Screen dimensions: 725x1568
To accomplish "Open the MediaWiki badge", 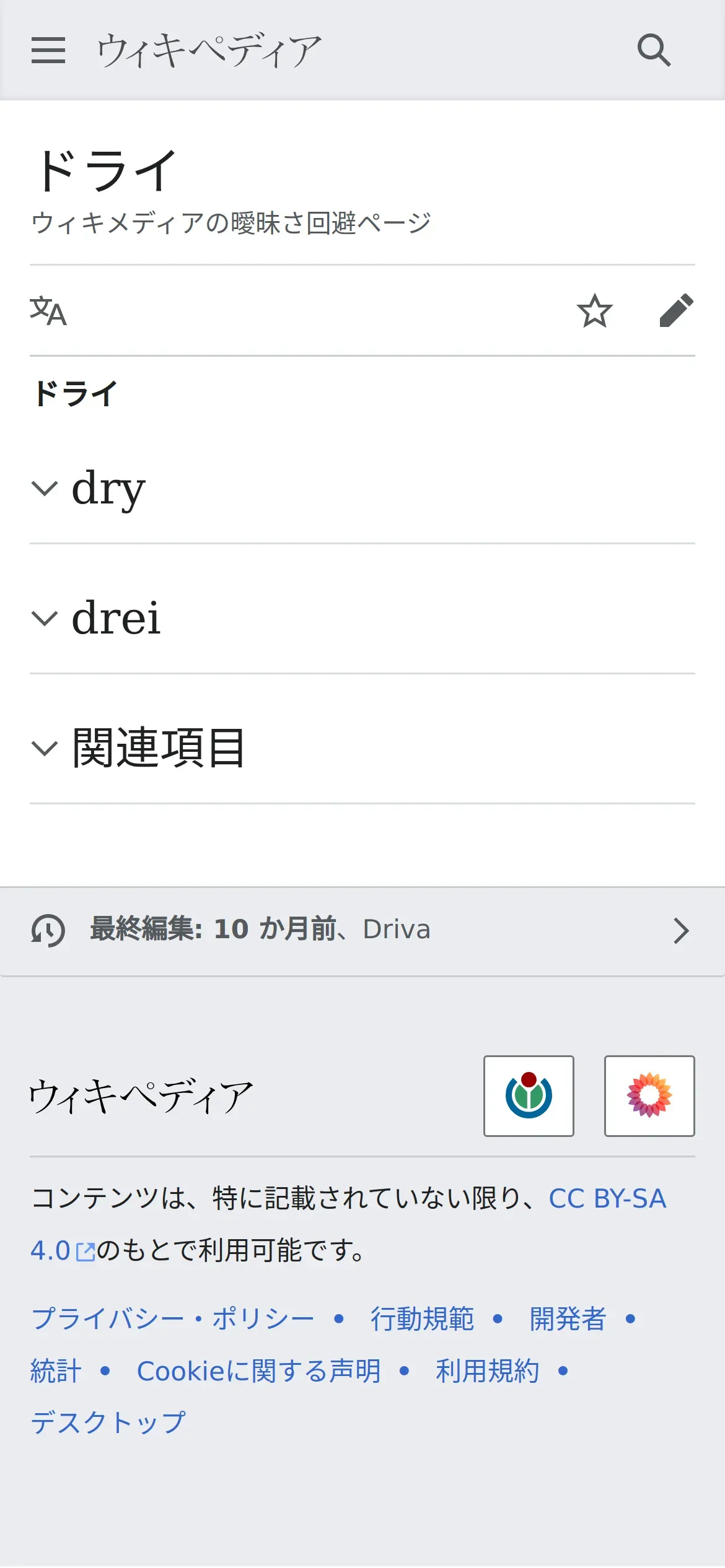I will (649, 1095).
